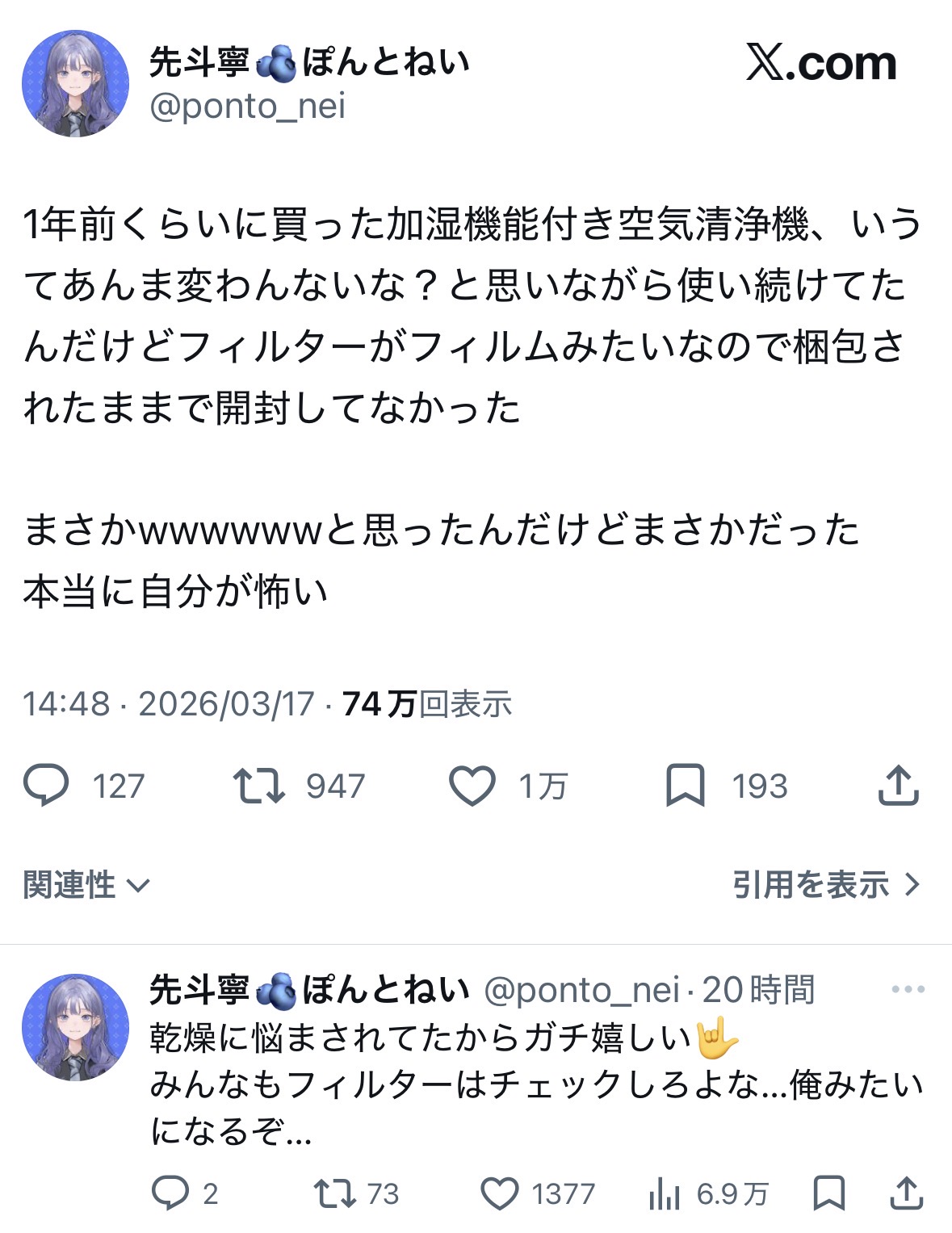Repost the follow-up post with 73 reposts
This screenshot has width=952, height=1233.
pyautogui.click(x=334, y=1193)
